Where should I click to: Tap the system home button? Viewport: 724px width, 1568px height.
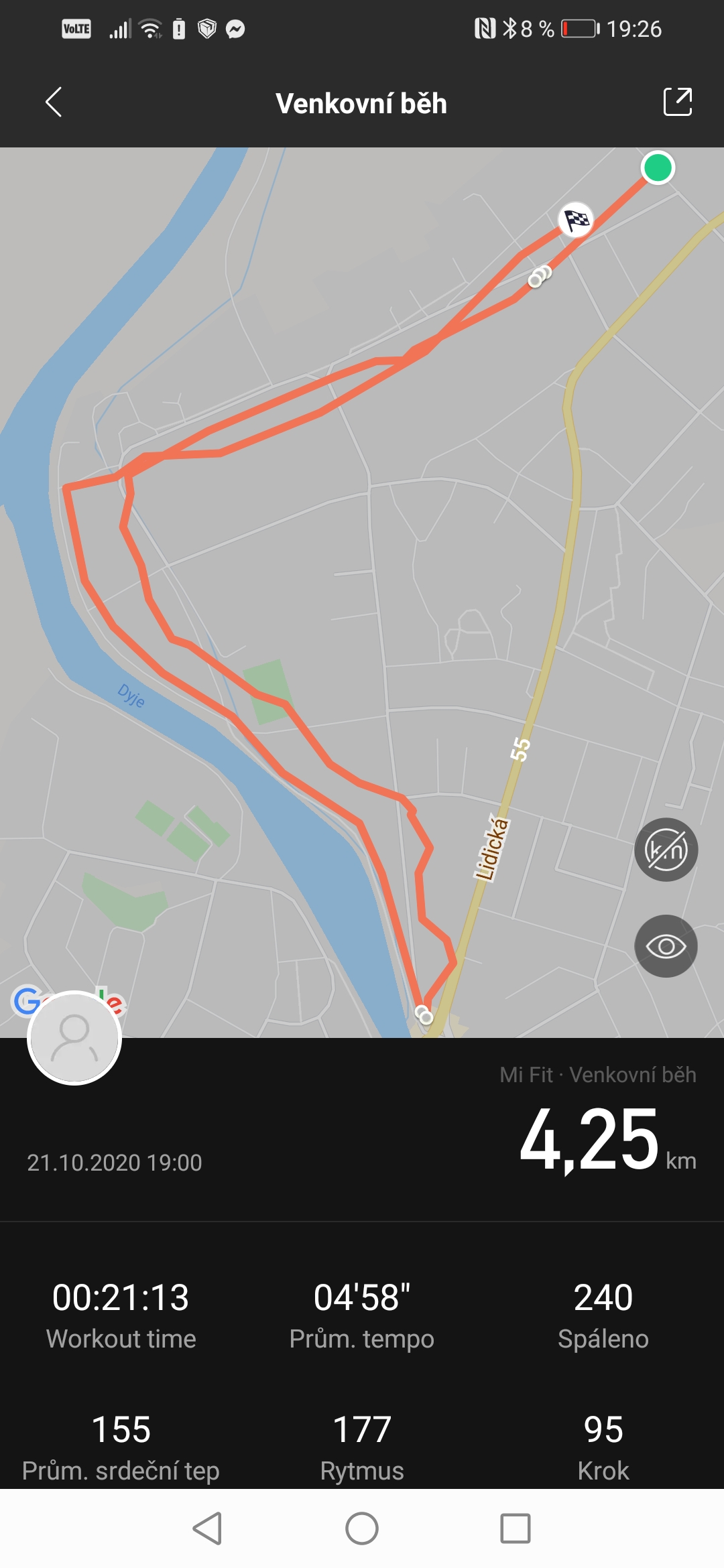tap(362, 1528)
